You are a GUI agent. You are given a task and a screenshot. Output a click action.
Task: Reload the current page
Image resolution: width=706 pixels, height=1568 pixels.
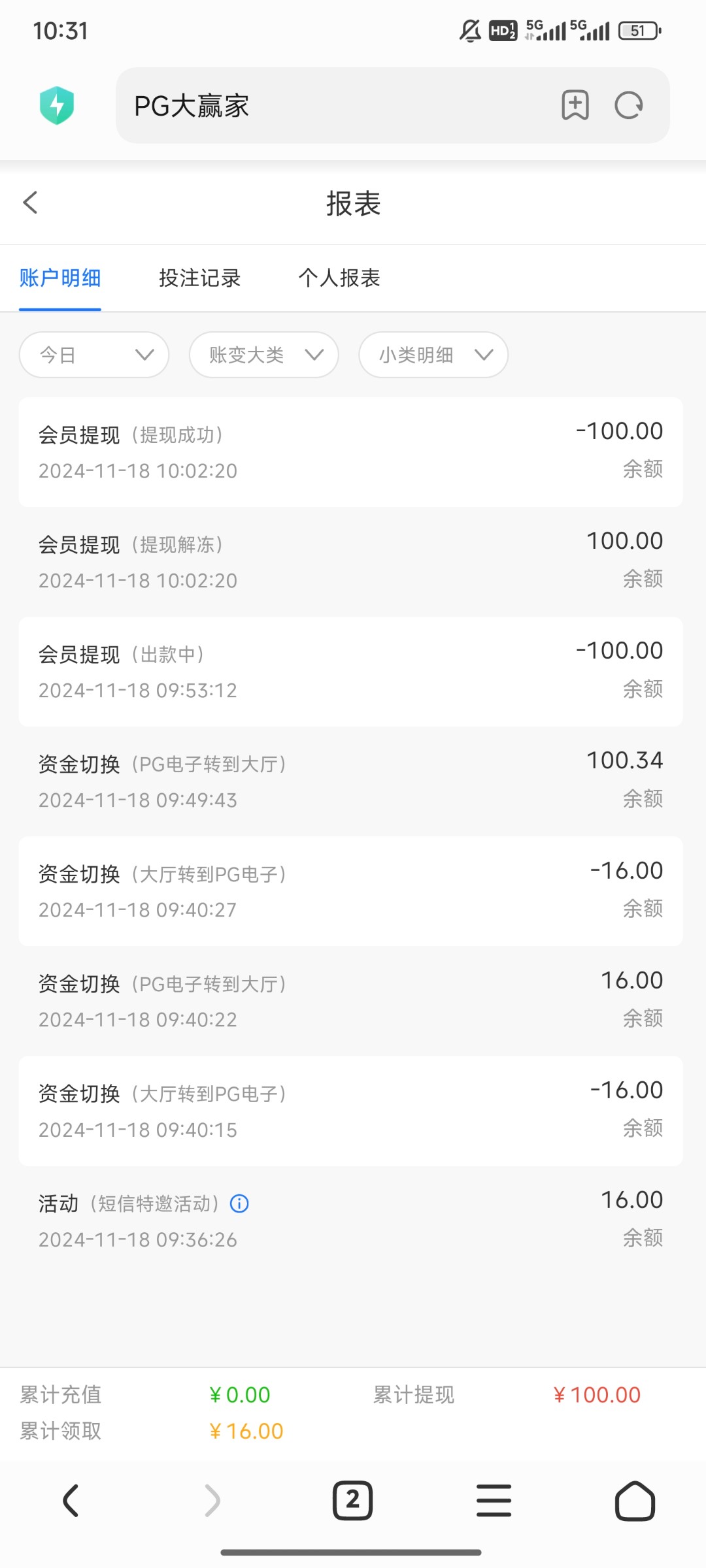[629, 105]
